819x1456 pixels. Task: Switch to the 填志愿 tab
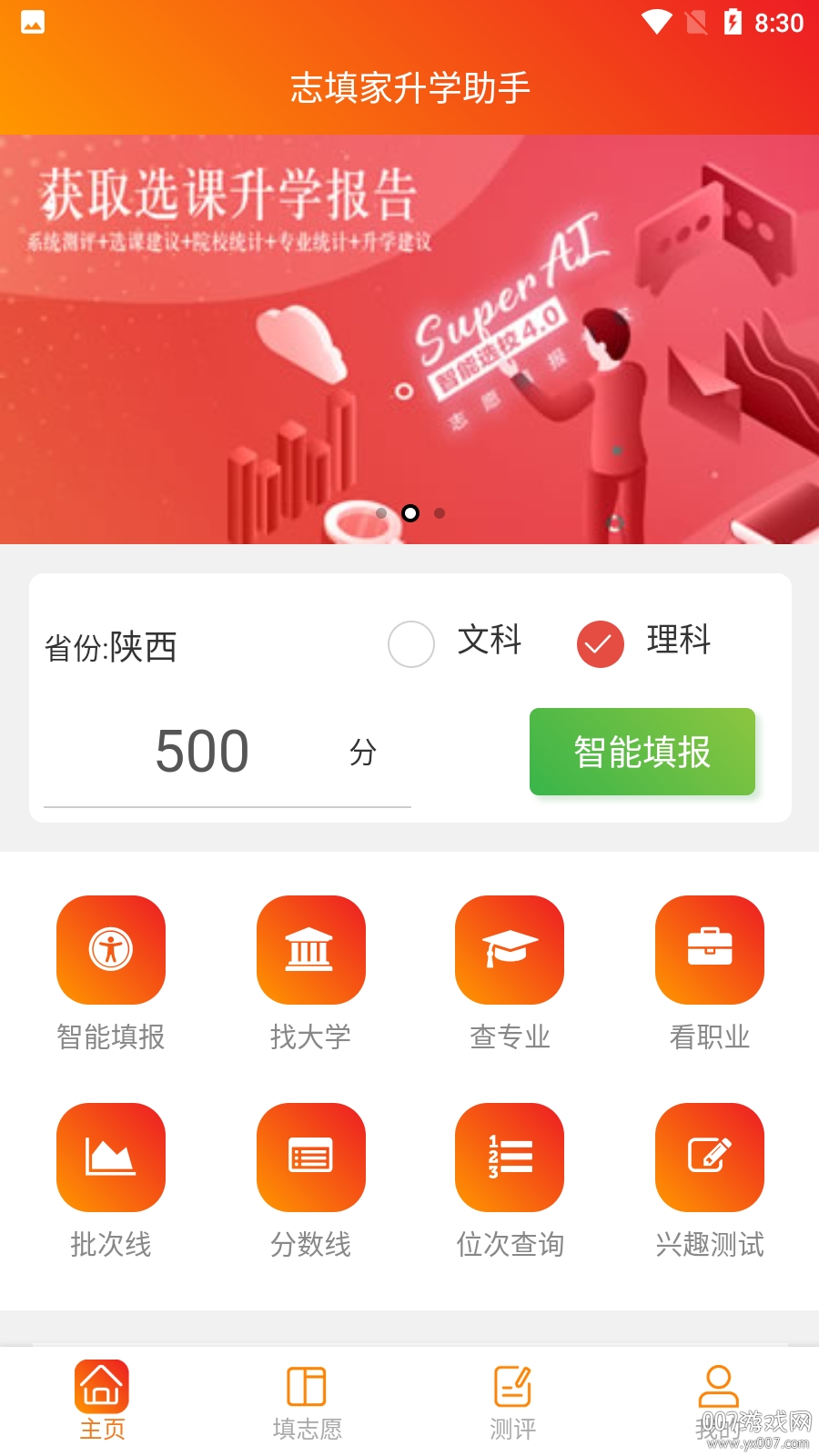[x=307, y=1401]
